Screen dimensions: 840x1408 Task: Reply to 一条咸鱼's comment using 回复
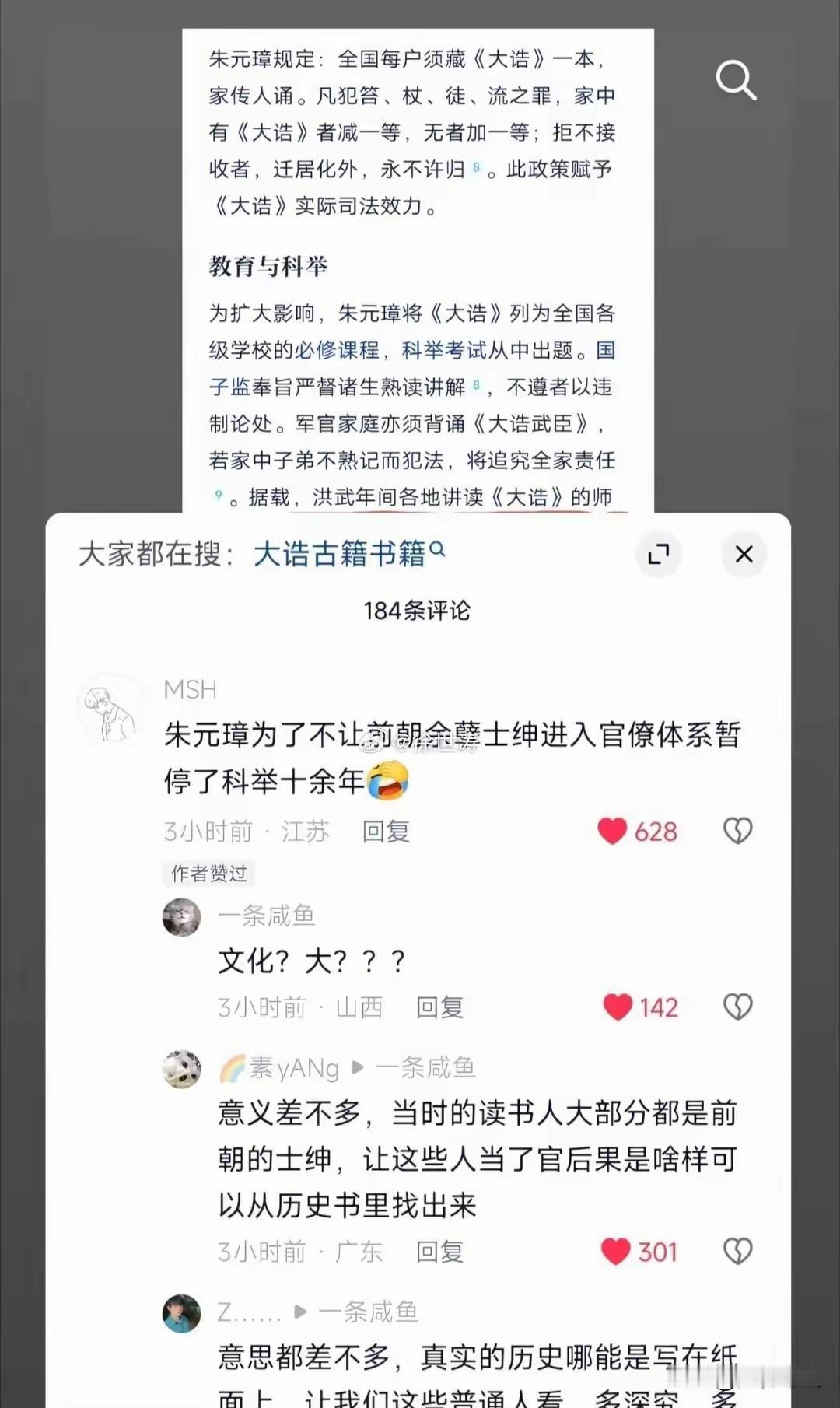click(x=440, y=1007)
